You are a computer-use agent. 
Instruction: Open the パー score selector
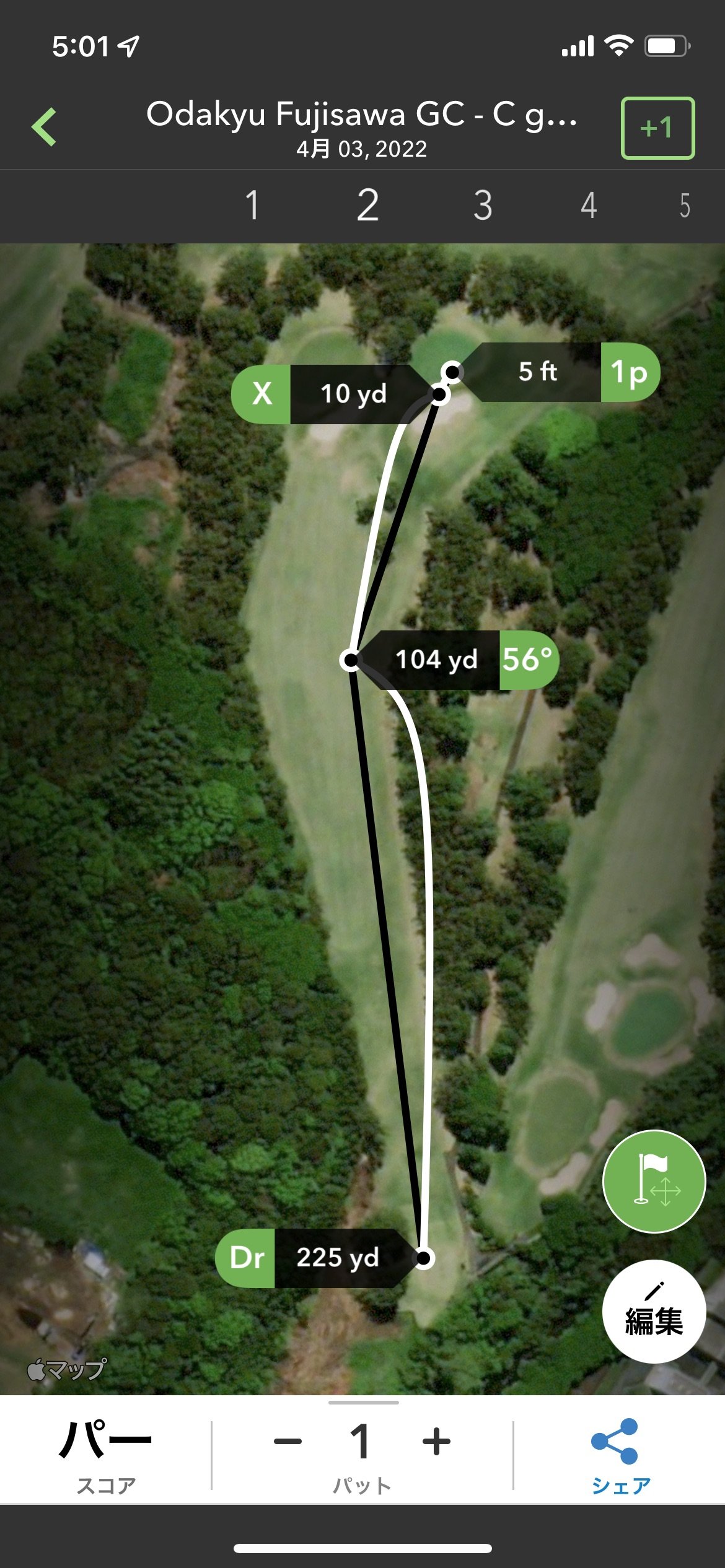(105, 1455)
